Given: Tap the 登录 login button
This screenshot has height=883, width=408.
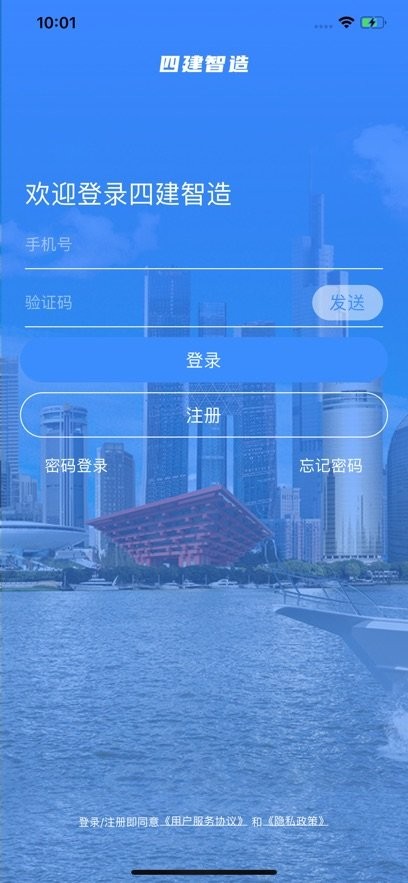Looking at the screenshot, I should click(x=204, y=360).
